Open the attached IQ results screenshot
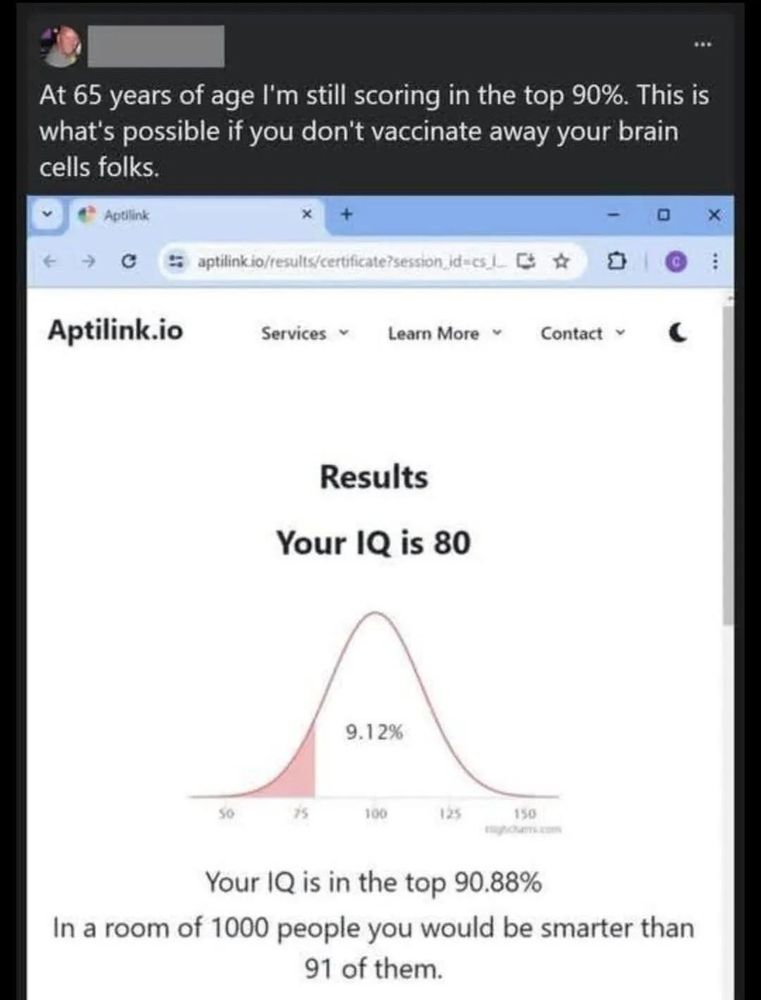 click(x=381, y=598)
